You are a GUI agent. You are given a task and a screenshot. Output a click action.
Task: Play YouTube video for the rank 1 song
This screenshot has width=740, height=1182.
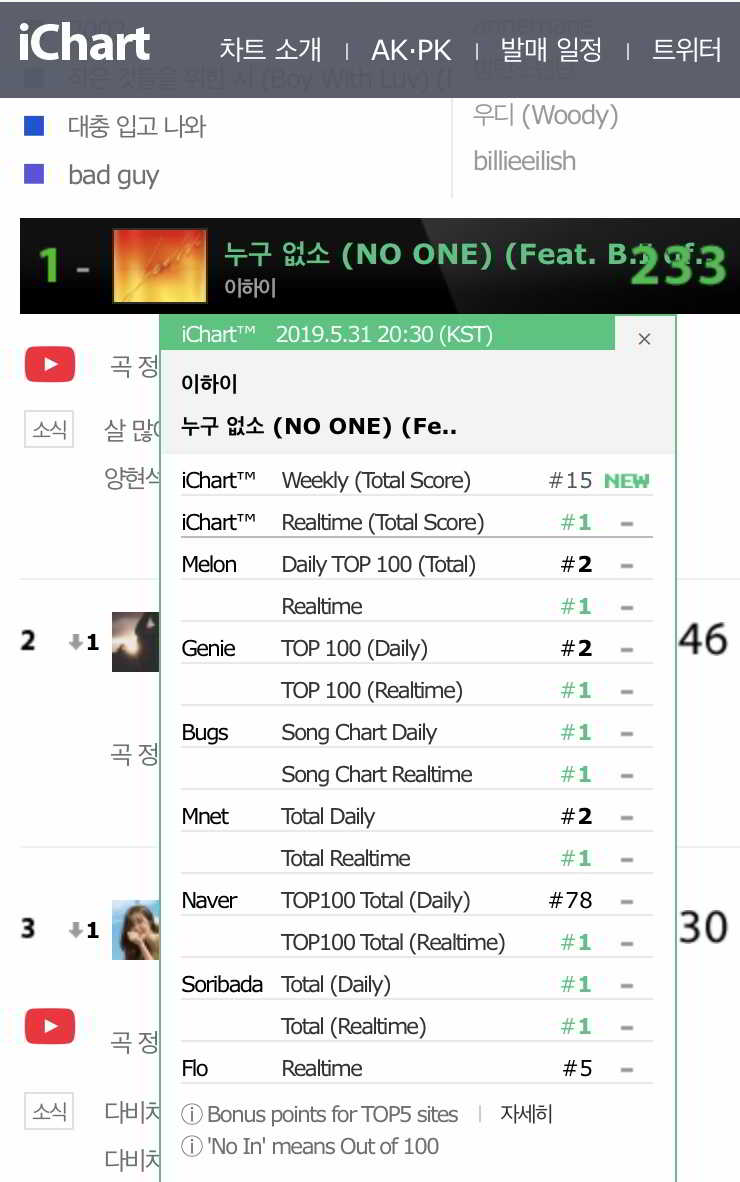pyautogui.click(x=49, y=365)
